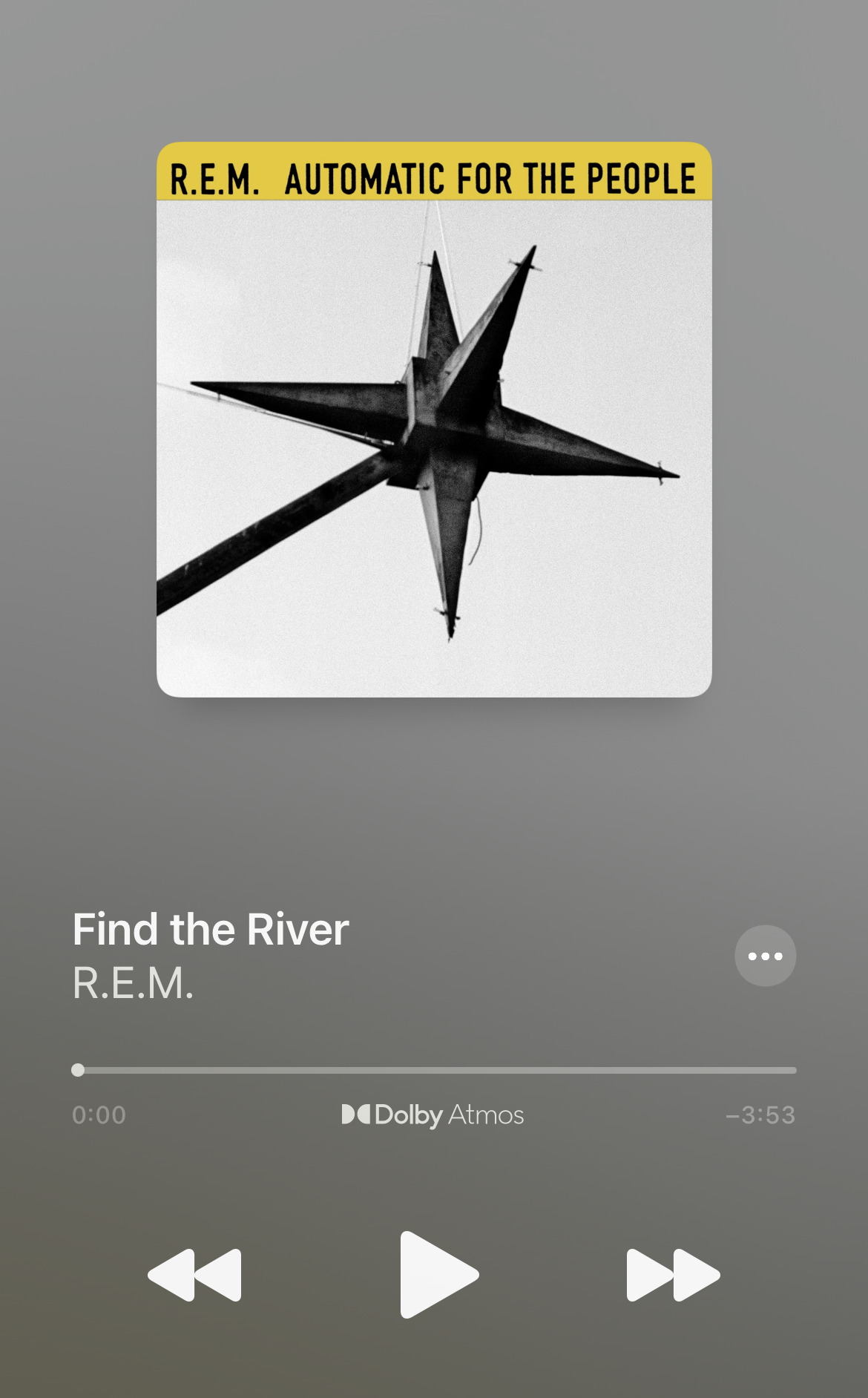Skip back to the previous track
This screenshot has width=868, height=1398.
pos(195,1275)
